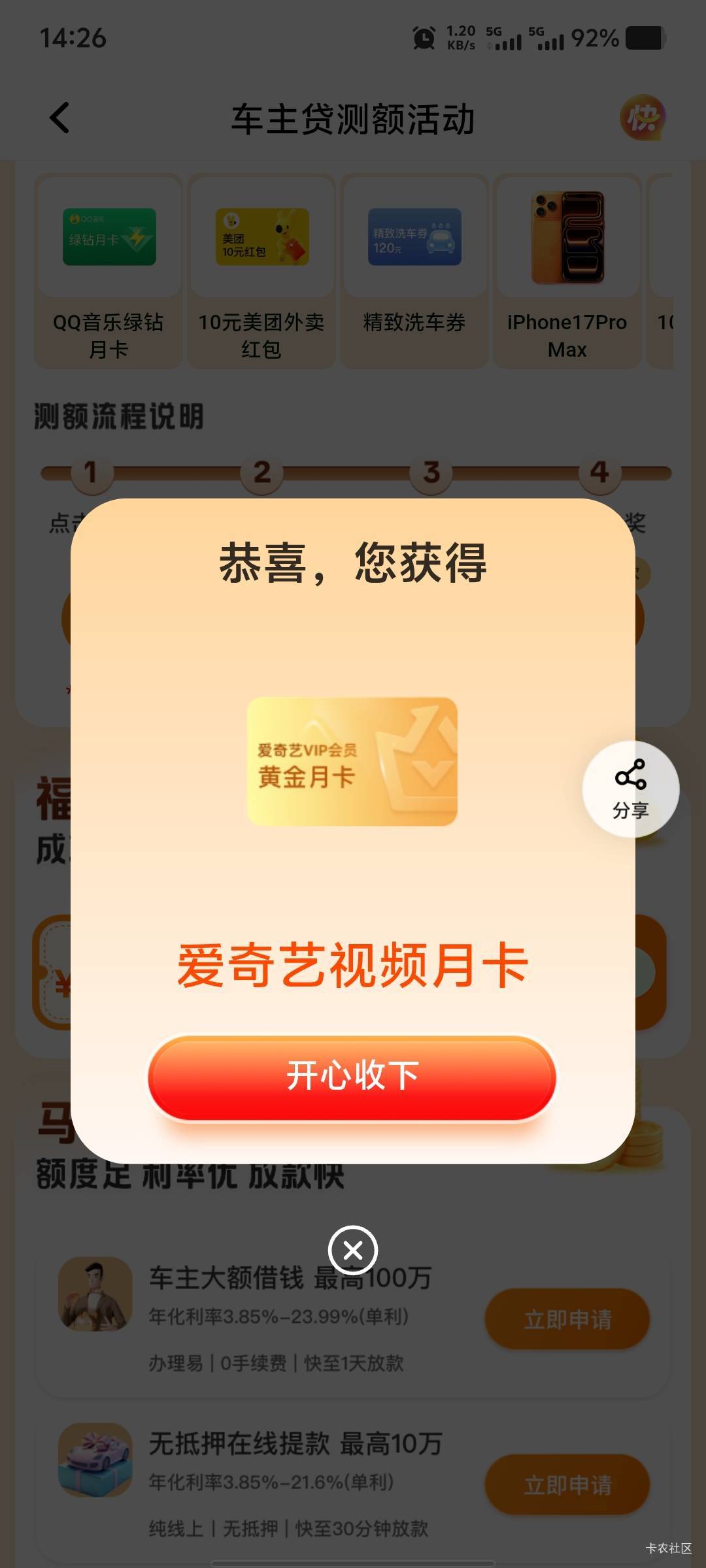This screenshot has width=706, height=1568.
Task: Open the orange 快 icon in header
Action: point(643,118)
